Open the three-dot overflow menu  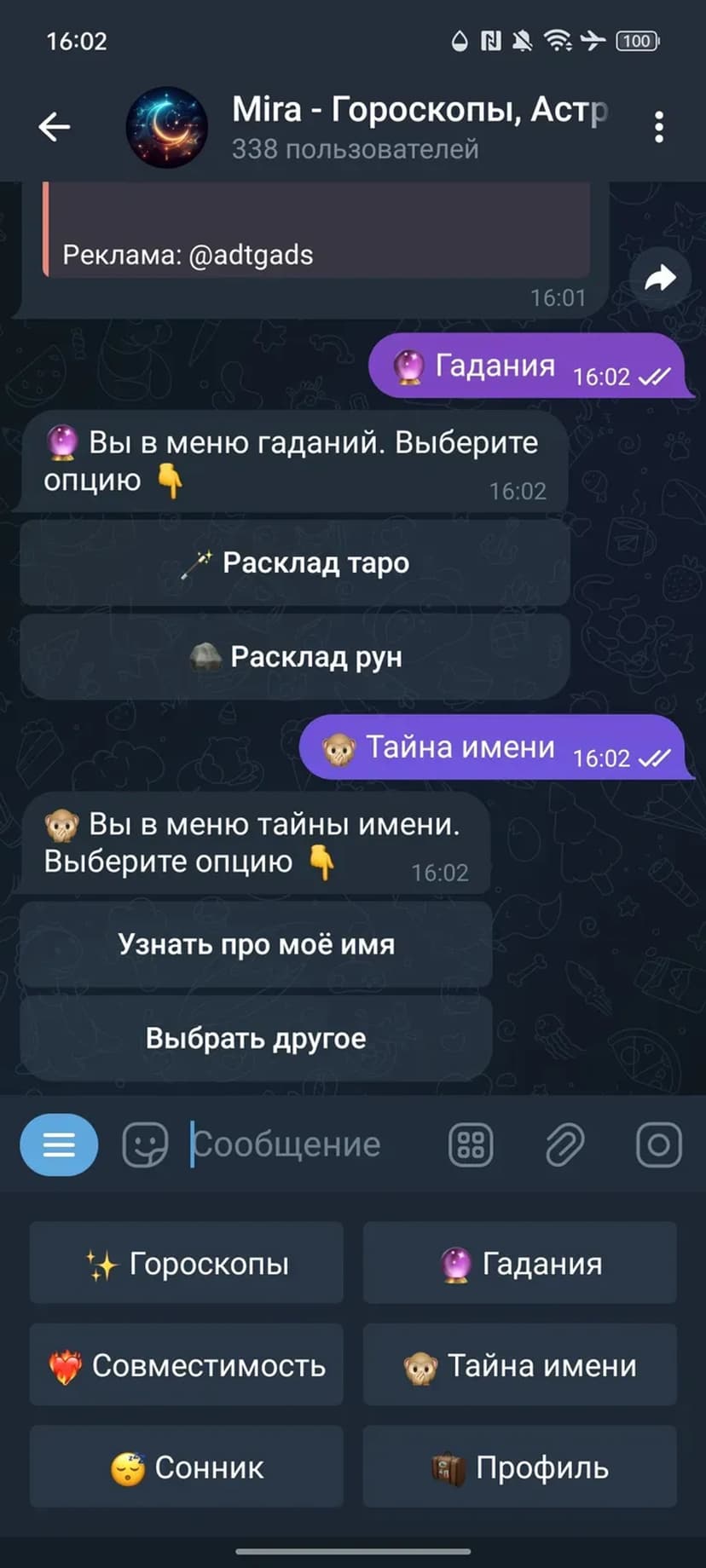pos(658,127)
